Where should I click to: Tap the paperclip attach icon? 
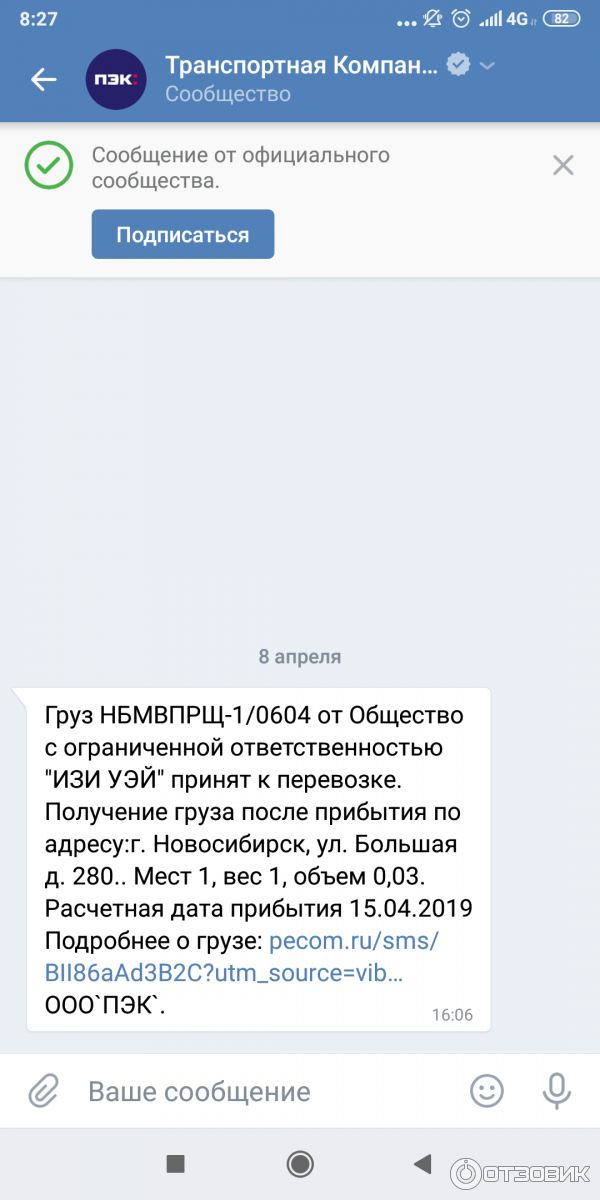[43, 1092]
